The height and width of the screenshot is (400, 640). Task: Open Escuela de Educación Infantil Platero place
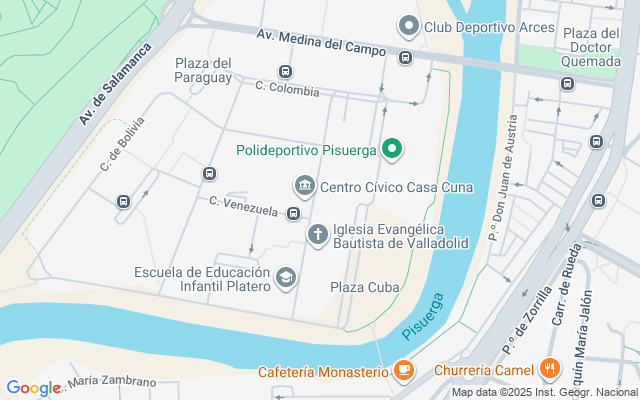click(286, 277)
